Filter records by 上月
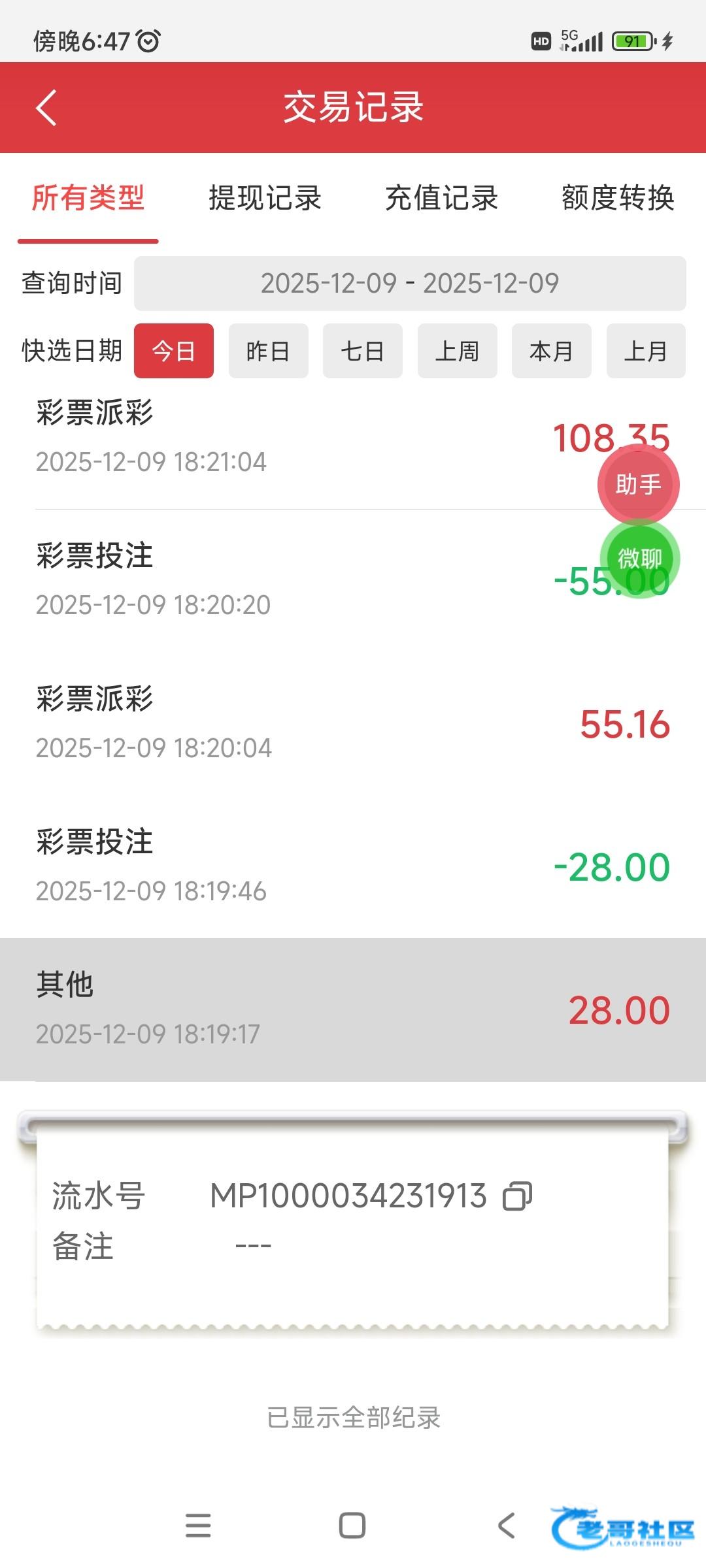 646,351
